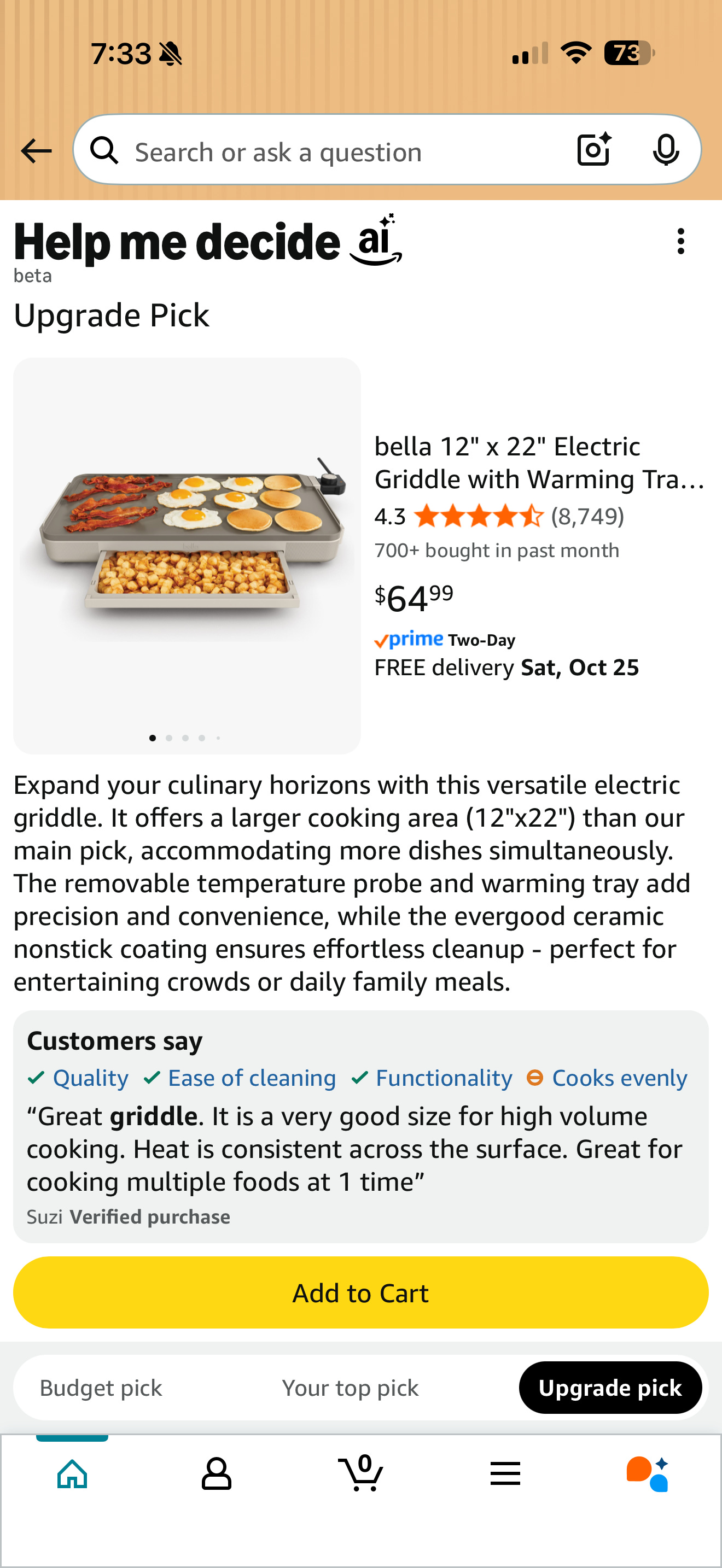Switch to Your top pick
Screen dimensions: 722x1568
click(x=351, y=1389)
